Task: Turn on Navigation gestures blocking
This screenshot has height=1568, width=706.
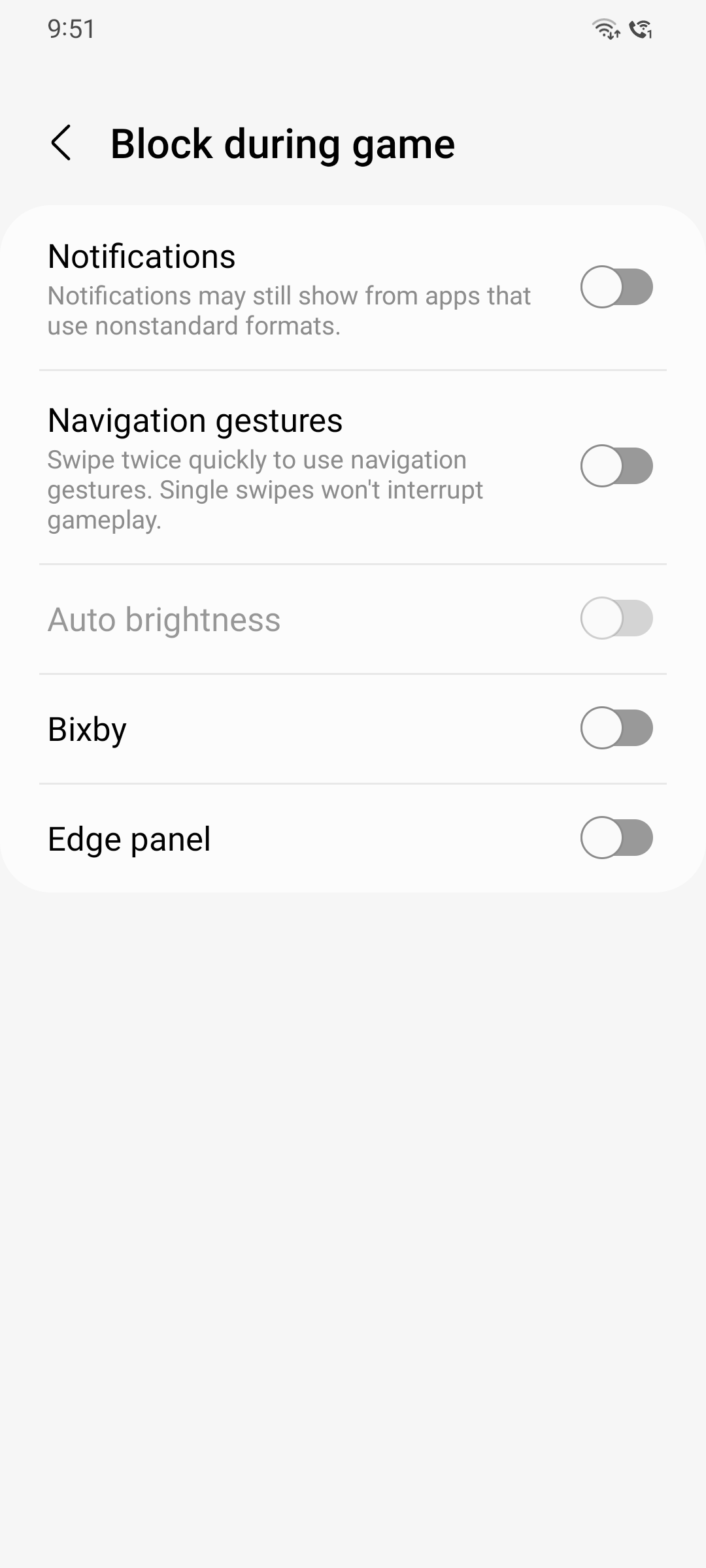Action: tap(616, 466)
